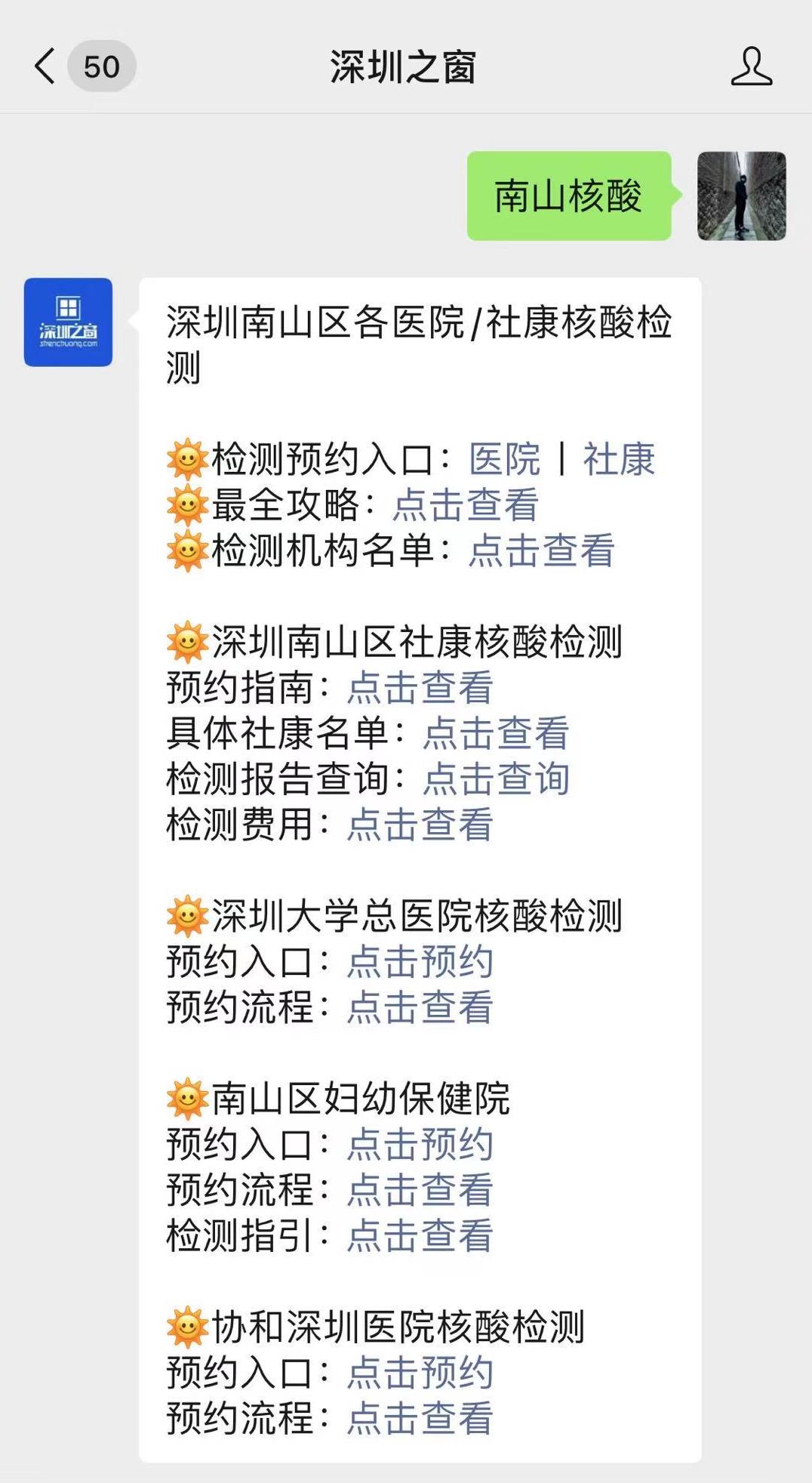Book 深圳大学总医院 via 点击预约
Image resolution: width=812 pixels, height=1483 pixels.
click(420, 962)
